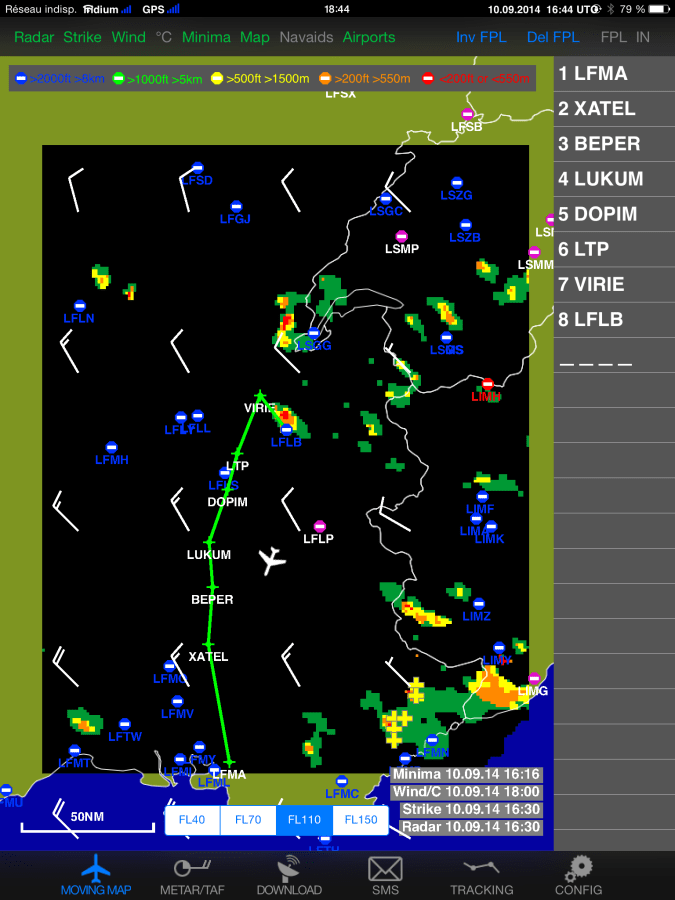Switch wind altitude to FL70
The image size is (675, 900).
(x=248, y=820)
